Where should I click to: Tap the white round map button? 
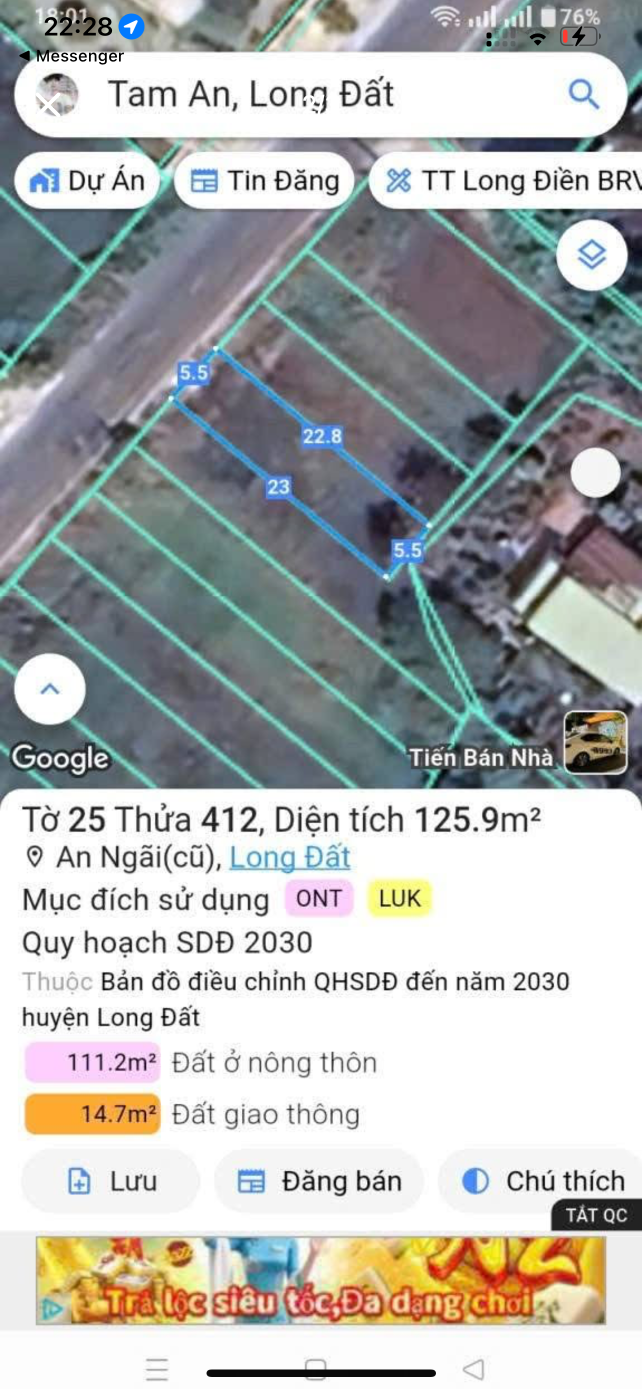[x=596, y=473]
